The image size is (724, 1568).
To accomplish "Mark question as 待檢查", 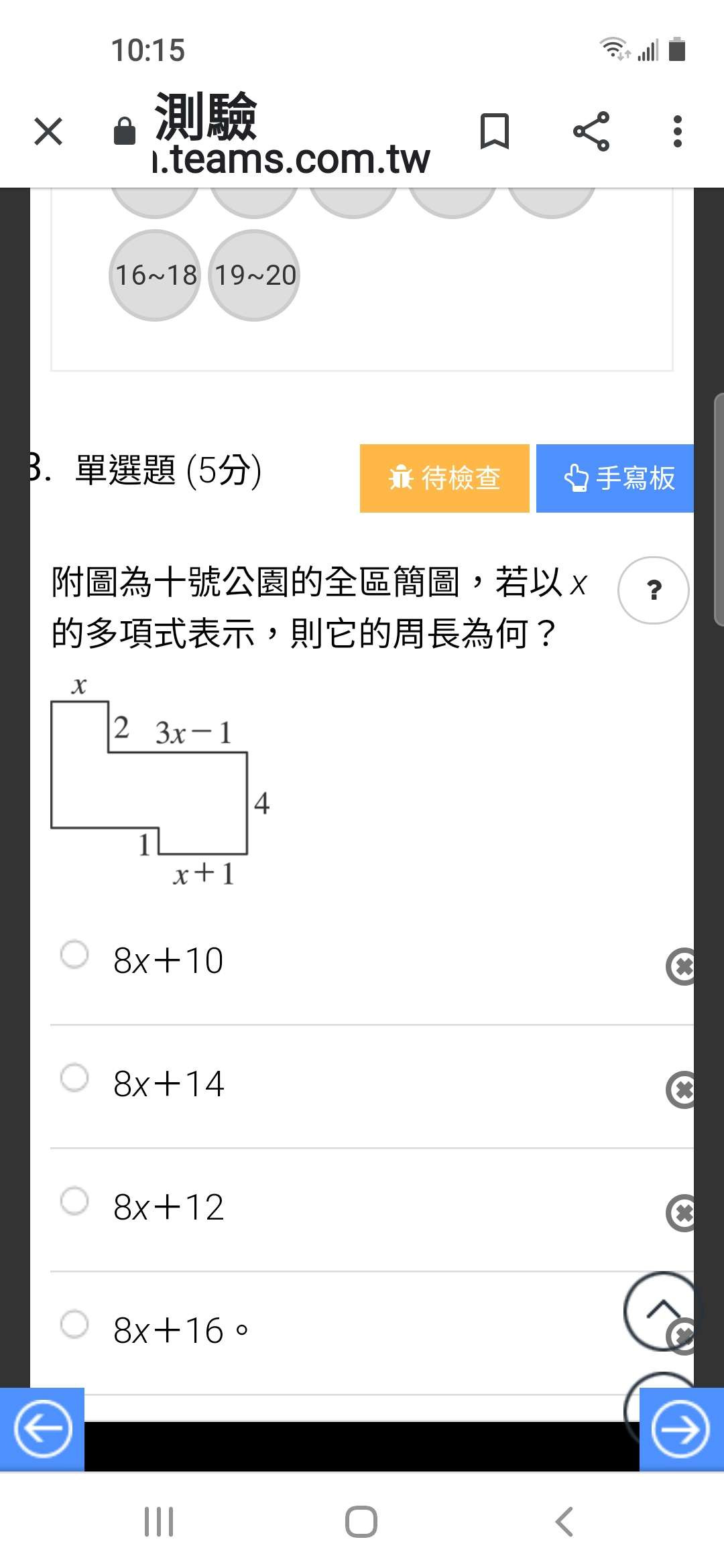I will pos(444,478).
